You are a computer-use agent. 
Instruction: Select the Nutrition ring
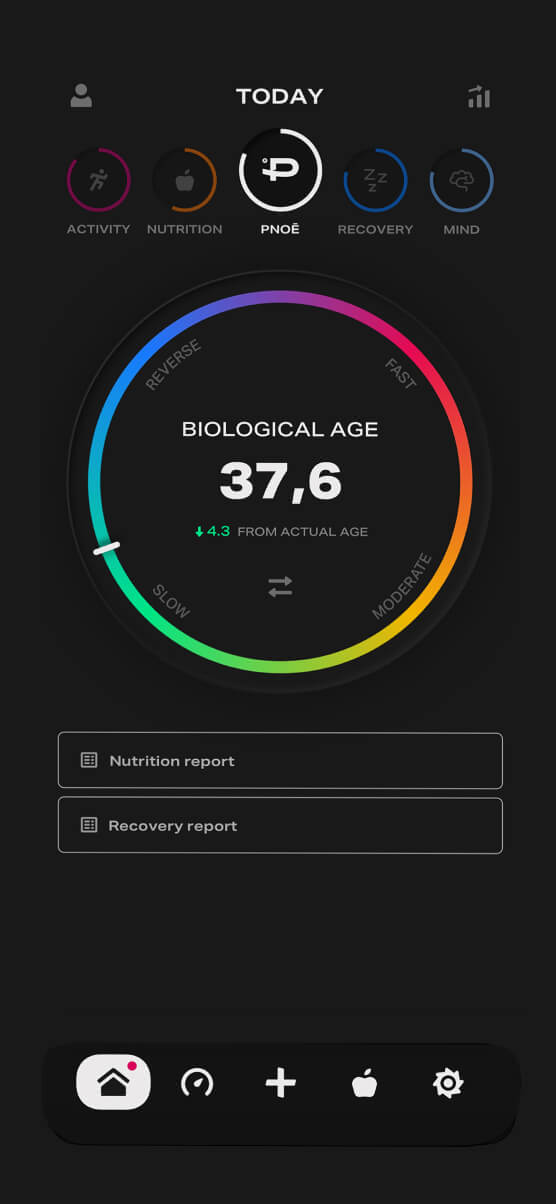tap(184, 180)
